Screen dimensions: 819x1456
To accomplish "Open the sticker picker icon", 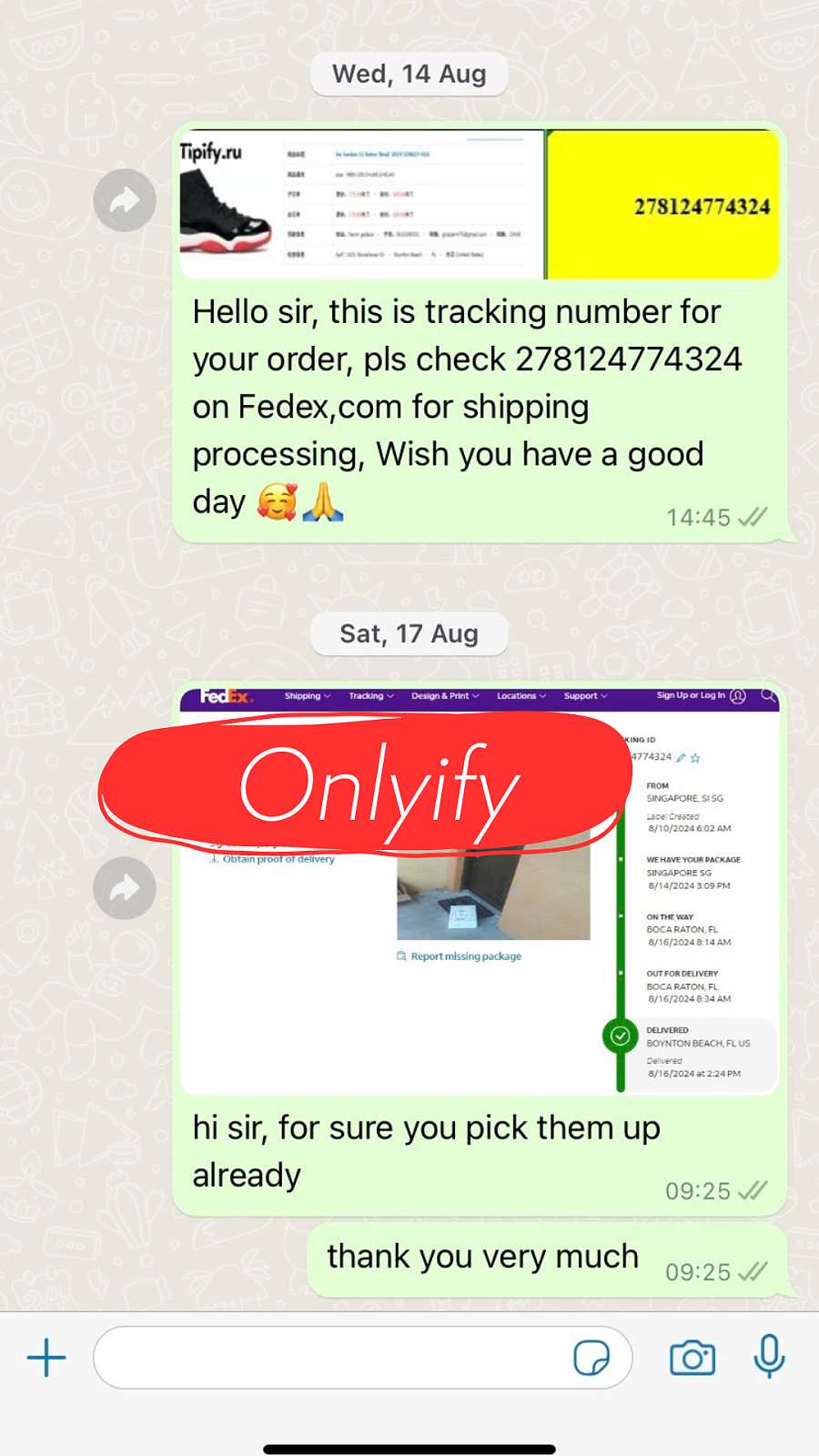I will click(591, 1358).
